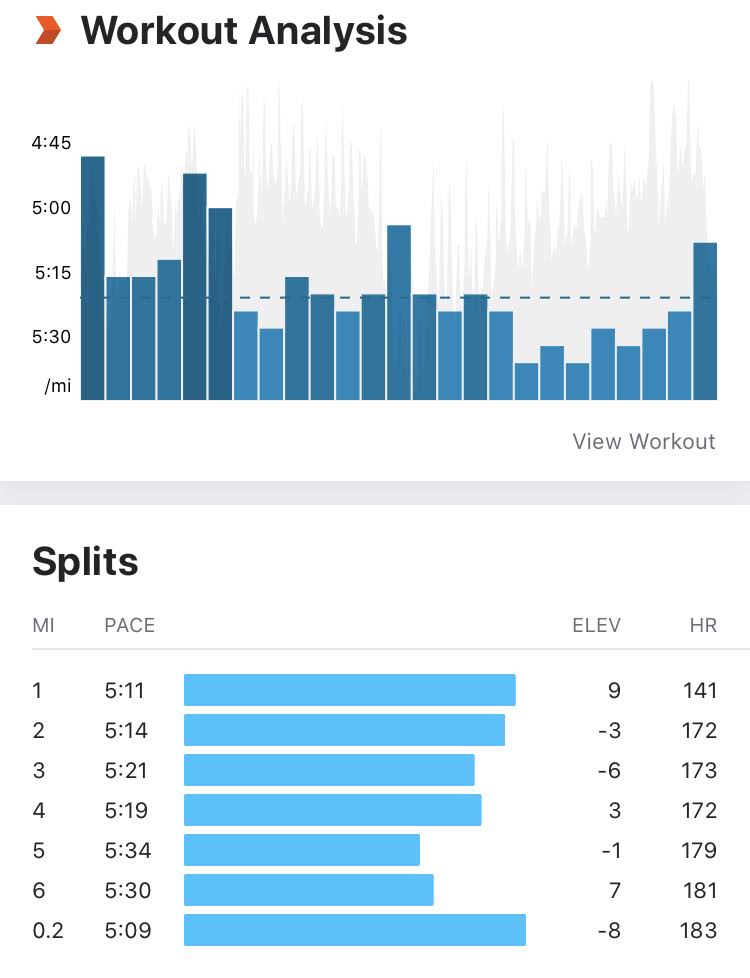Tap the Workout Analysis pace chart

[x=398, y=260]
